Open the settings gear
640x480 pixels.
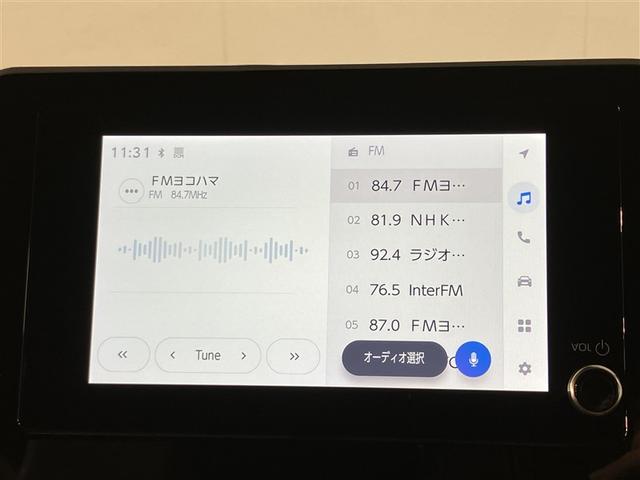click(524, 368)
